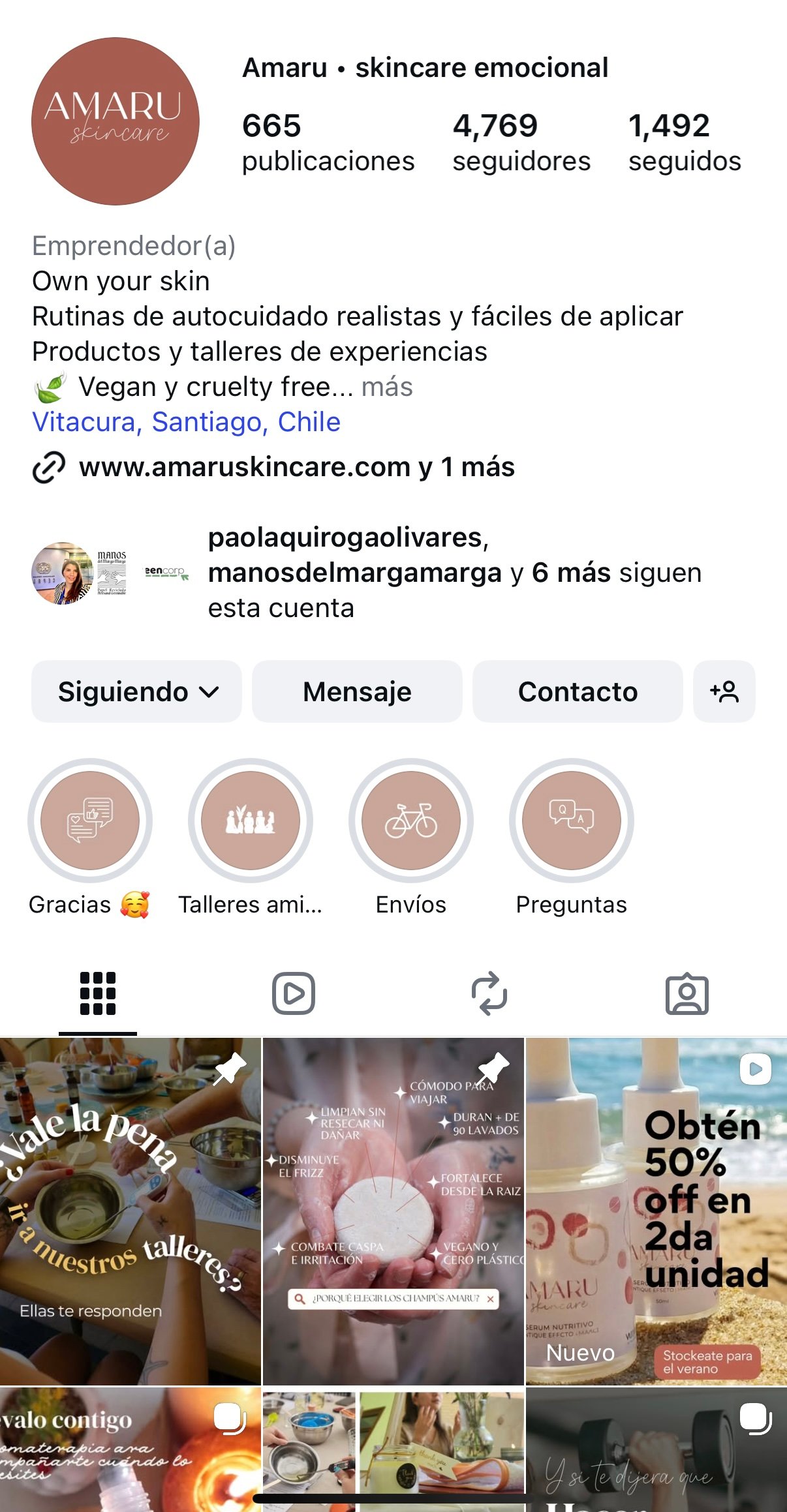Open the Gracias story highlight
Image resolution: width=787 pixels, height=1512 pixels.
[90, 821]
